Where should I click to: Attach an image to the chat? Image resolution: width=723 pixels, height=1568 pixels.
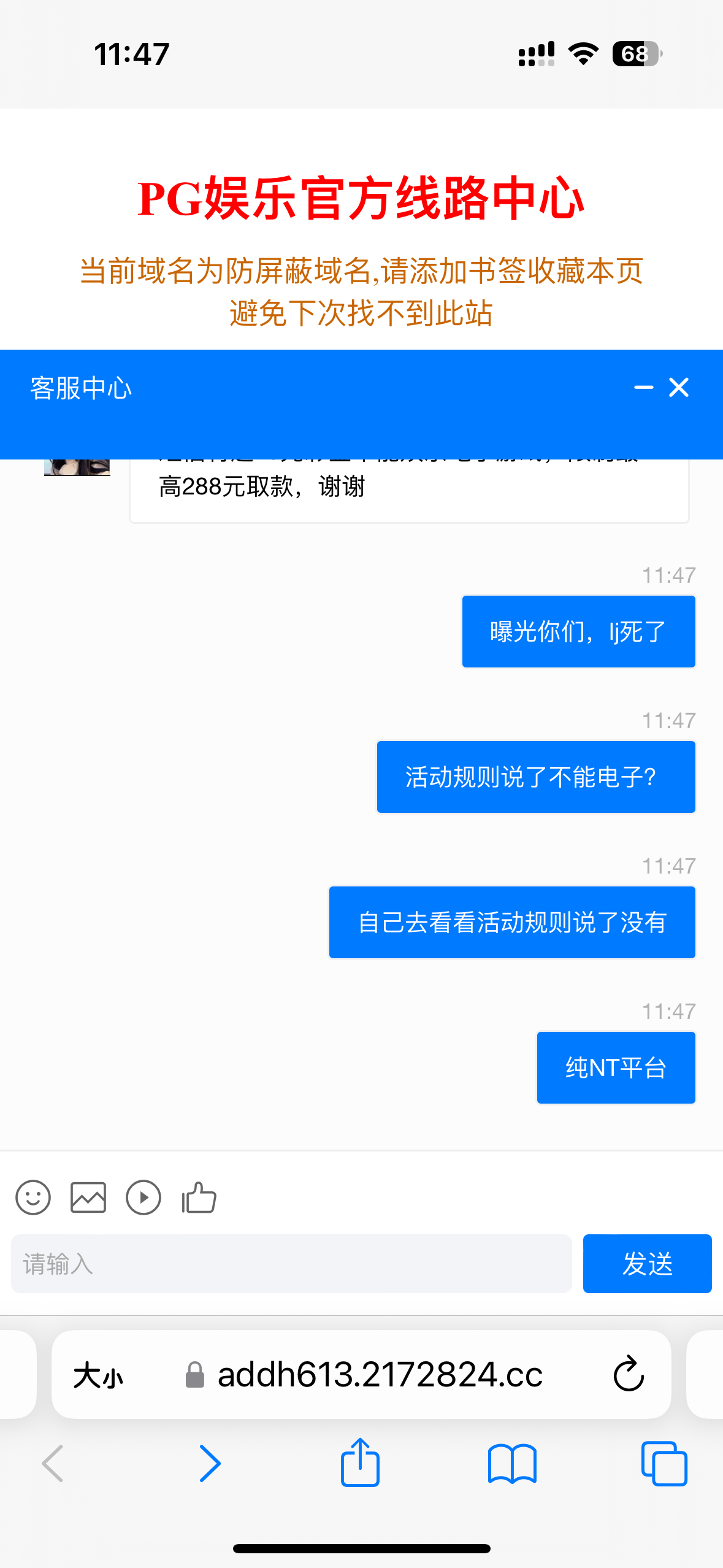point(88,1197)
